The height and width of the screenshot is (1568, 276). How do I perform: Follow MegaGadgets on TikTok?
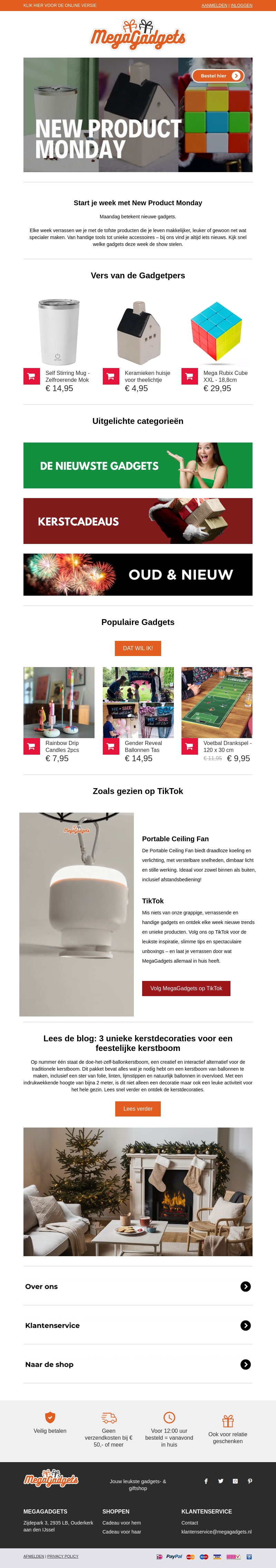(x=186, y=988)
